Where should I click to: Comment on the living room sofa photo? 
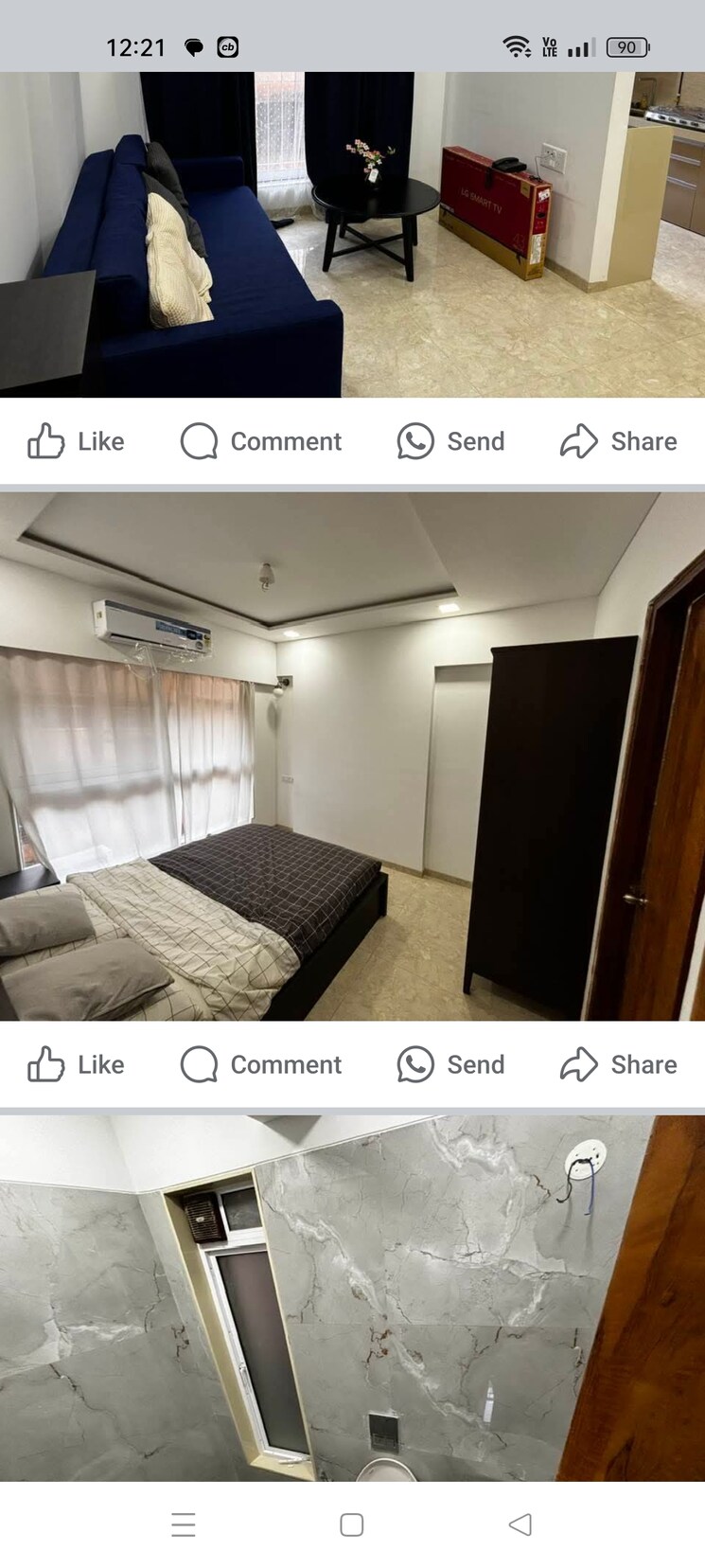261,441
